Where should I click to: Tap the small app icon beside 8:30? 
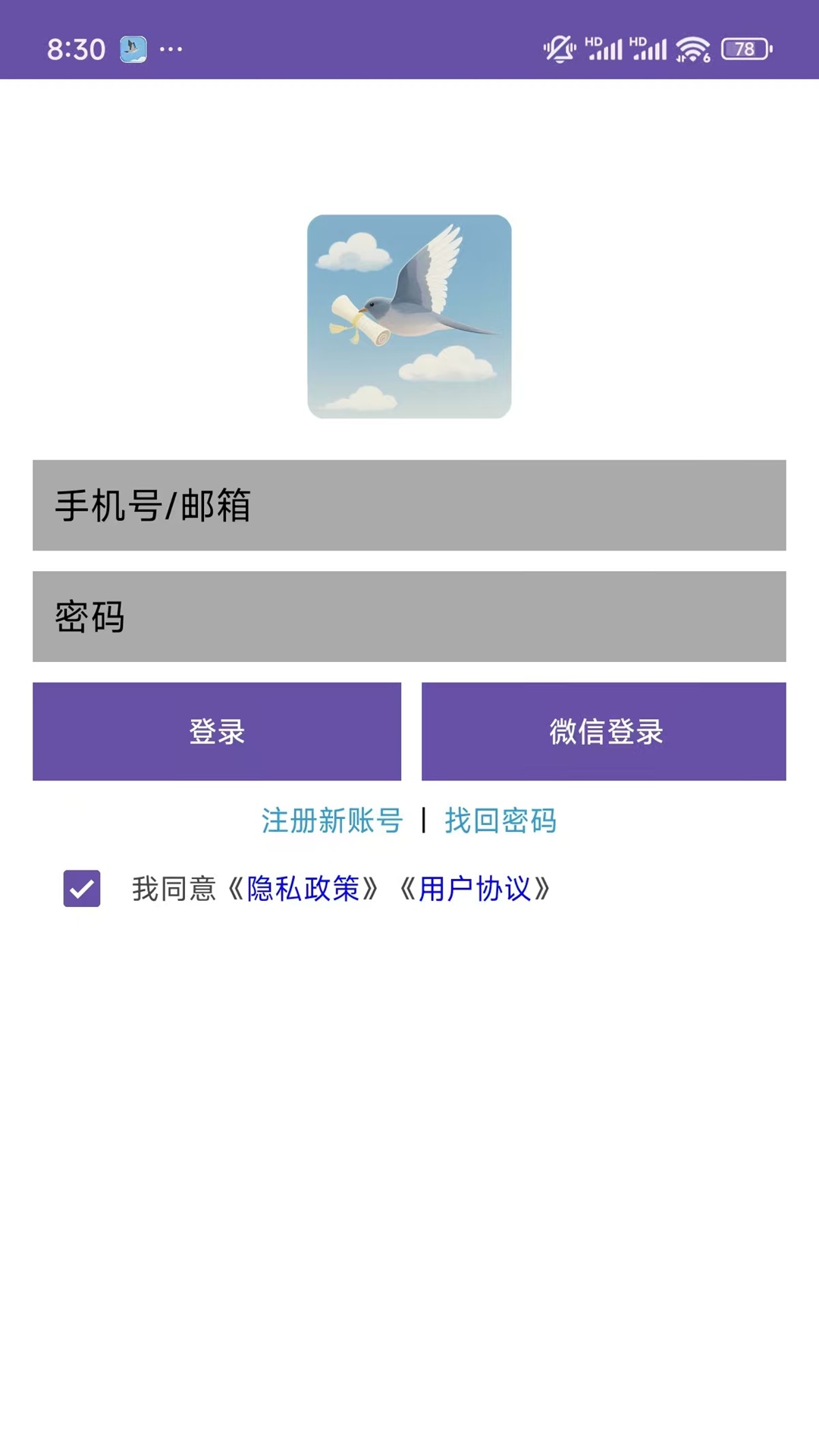click(132, 49)
